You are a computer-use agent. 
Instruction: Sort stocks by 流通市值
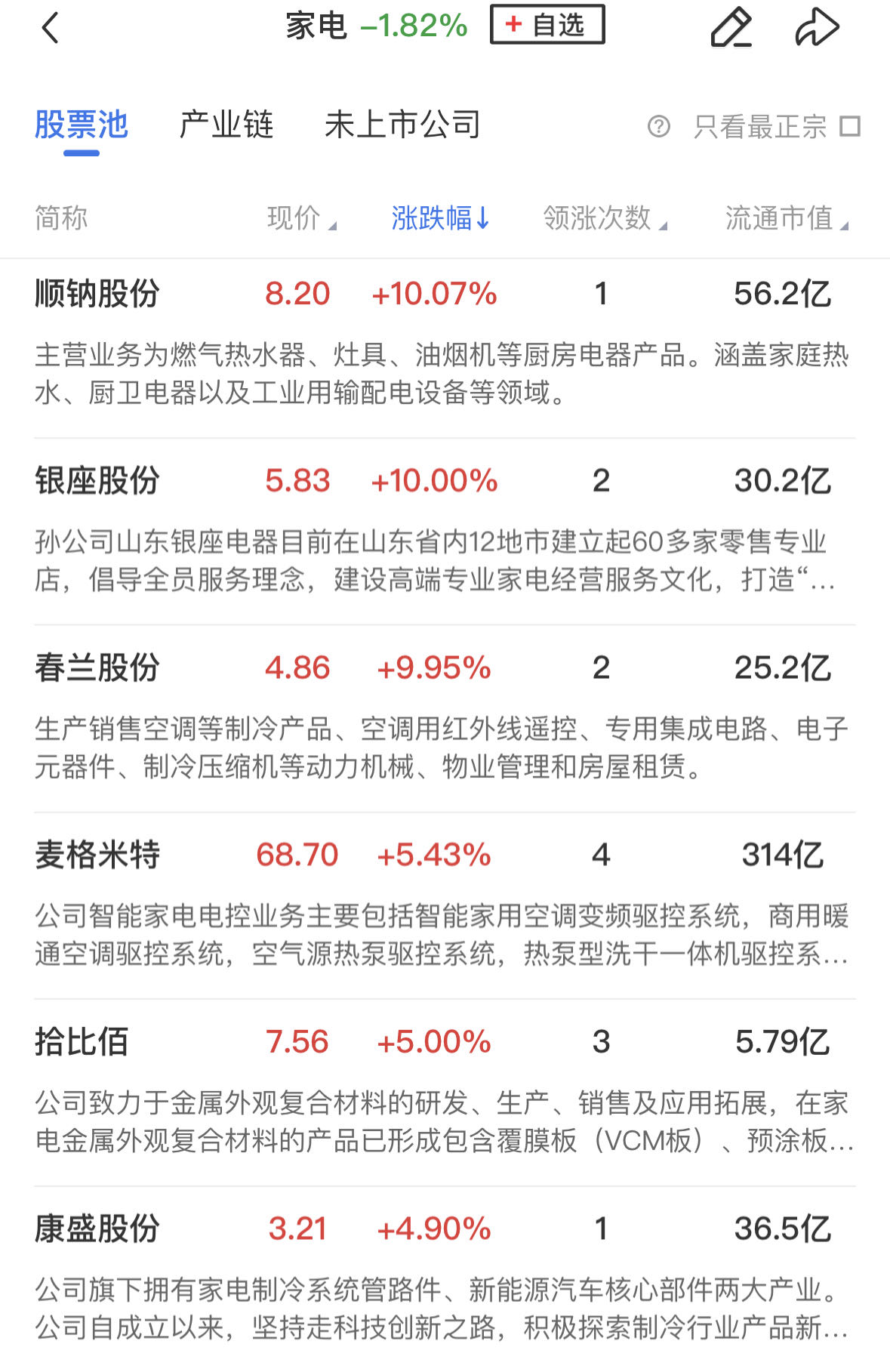pyautogui.click(x=786, y=218)
